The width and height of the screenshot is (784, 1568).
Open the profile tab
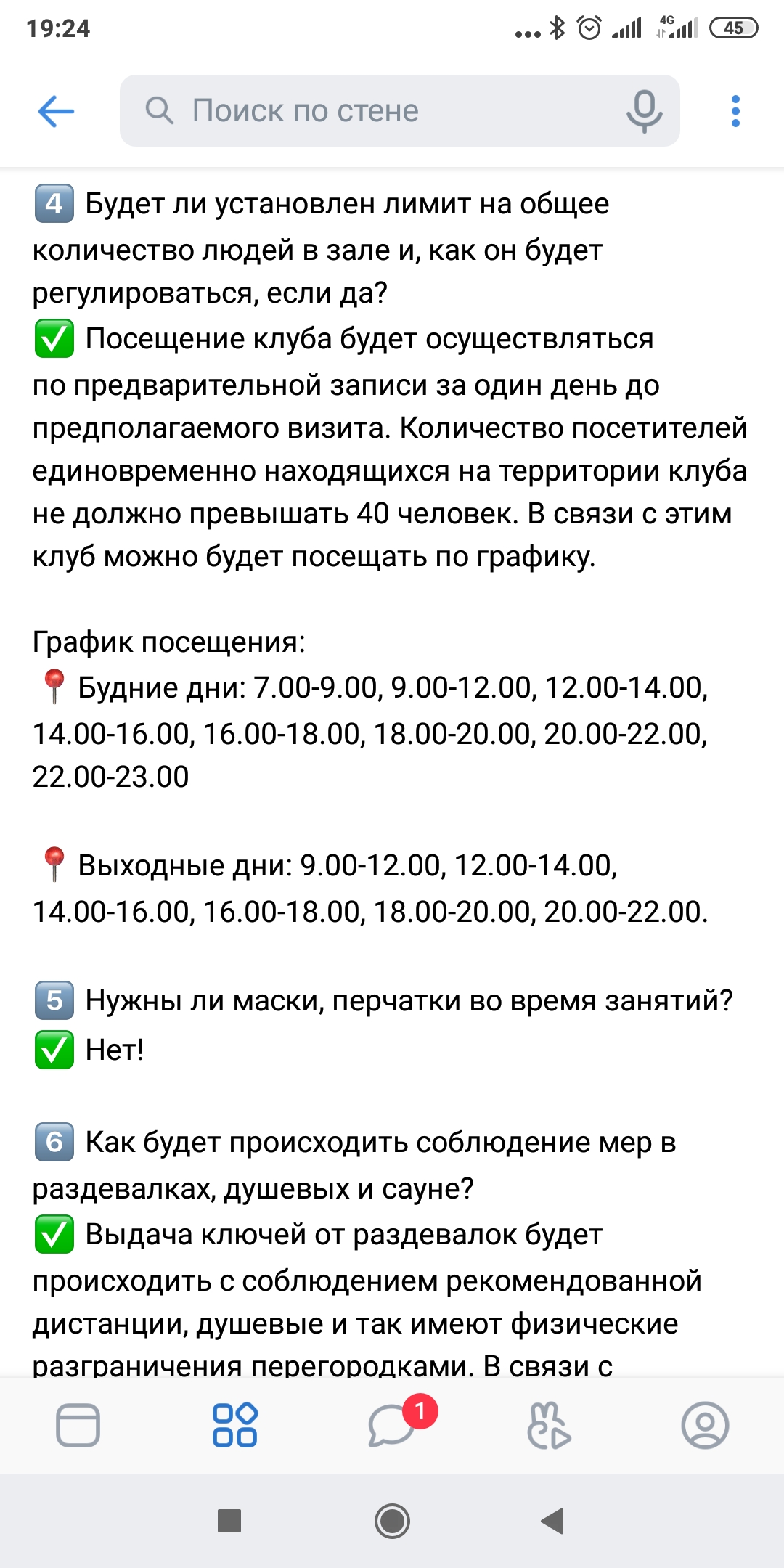(704, 1425)
